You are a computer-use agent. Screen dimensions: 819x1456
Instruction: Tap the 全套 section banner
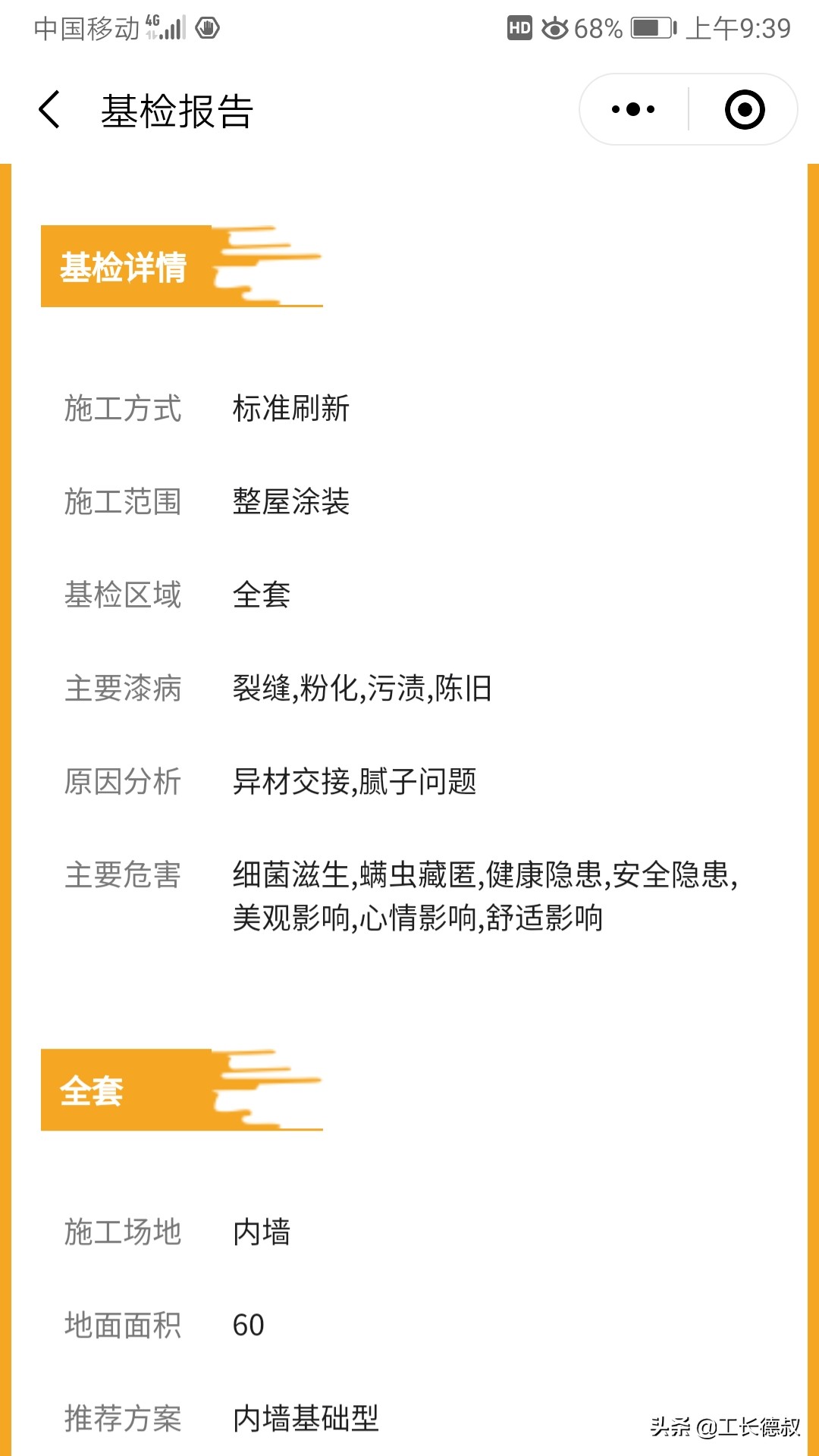91,1092
